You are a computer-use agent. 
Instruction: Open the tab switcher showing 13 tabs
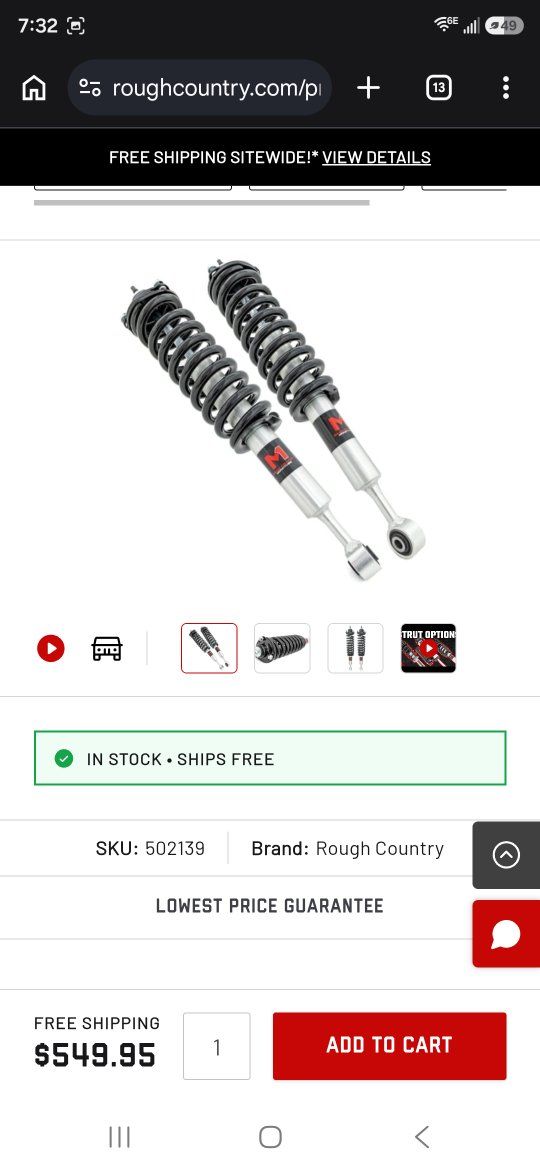439,88
